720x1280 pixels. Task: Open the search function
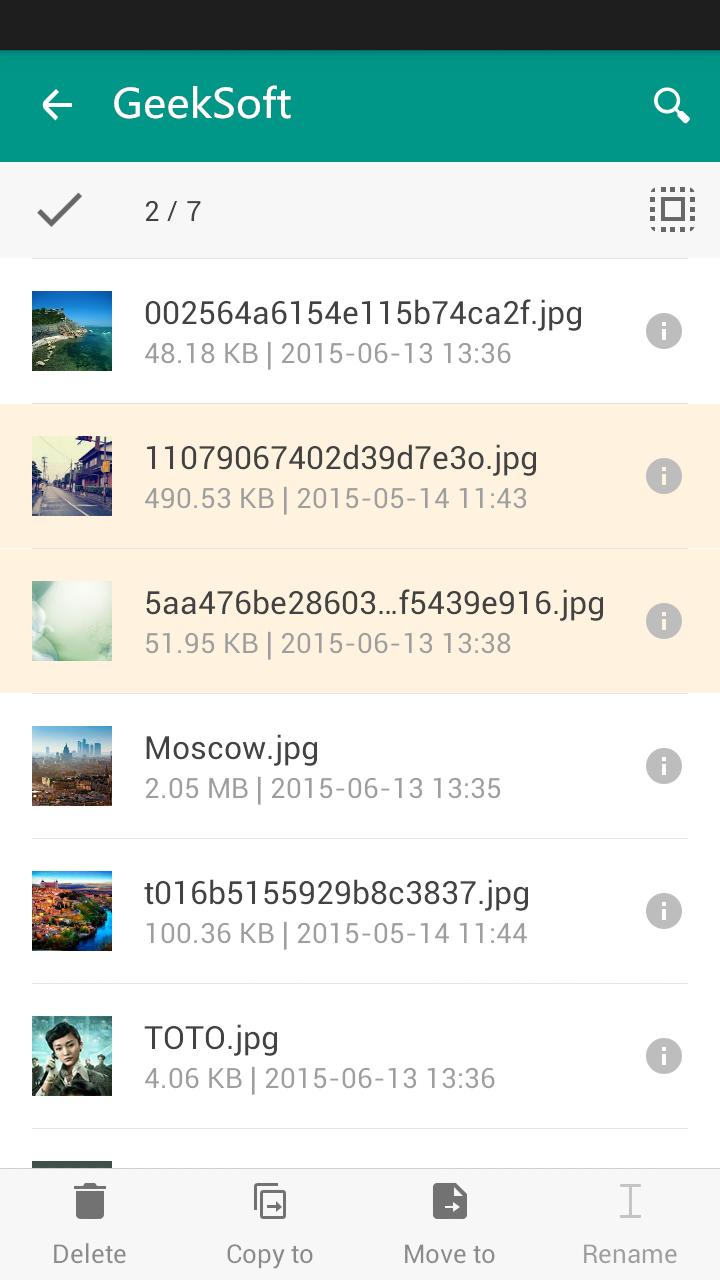pyautogui.click(x=671, y=105)
